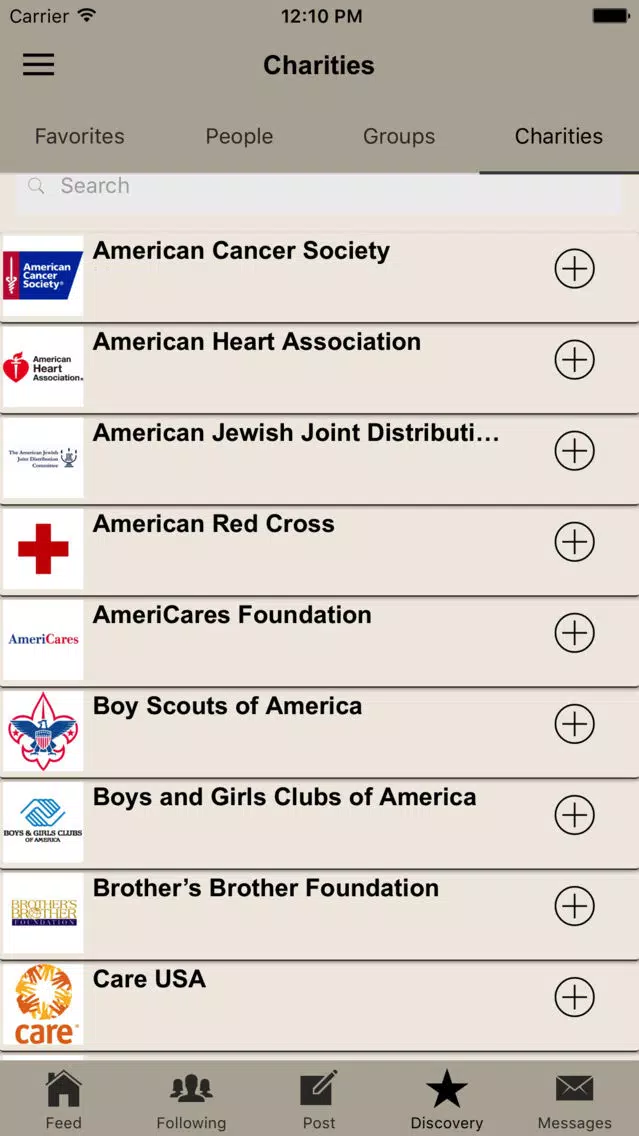This screenshot has height=1136, width=639.
Task: Open Boys and Girls Clubs of America
Action: pyautogui.click(x=320, y=824)
